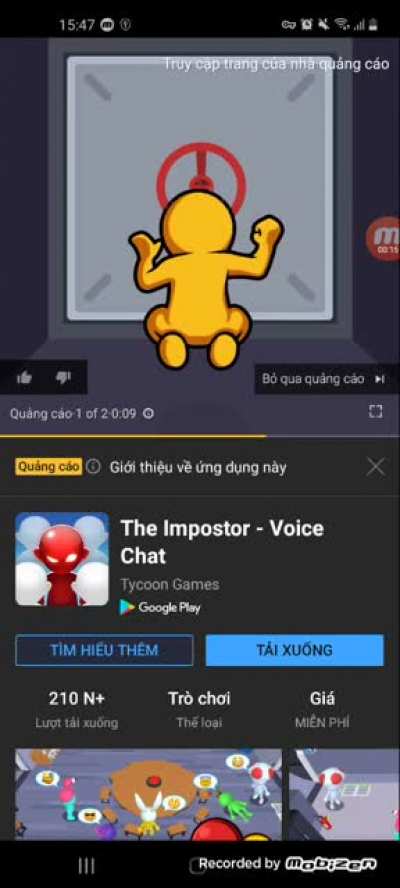This screenshot has height=888, width=400.
Task: Download the app with TẢI XUỐNG
Action: pyautogui.click(x=295, y=650)
